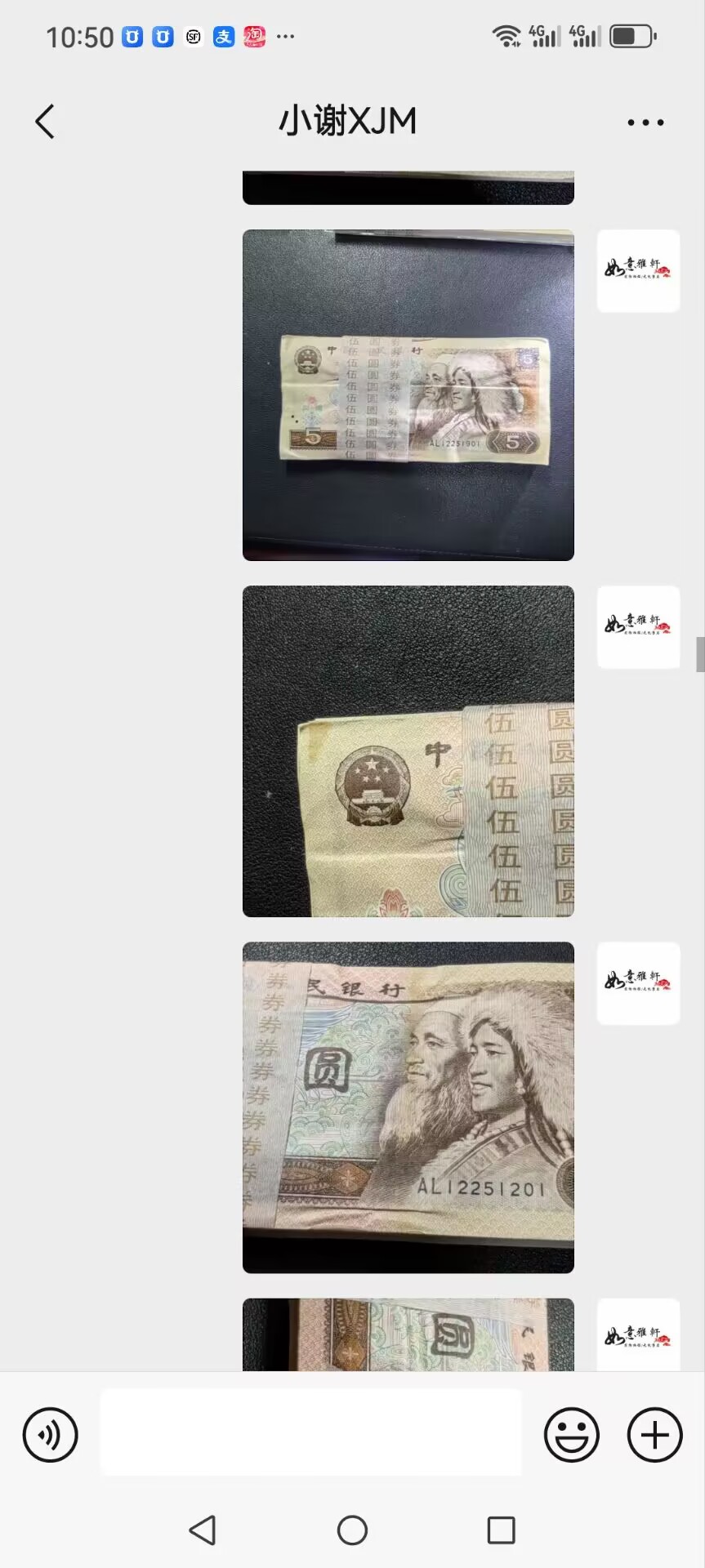The image size is (705, 1568).
Task: Go back from the 小谢XJM chat
Action: pos(45,122)
